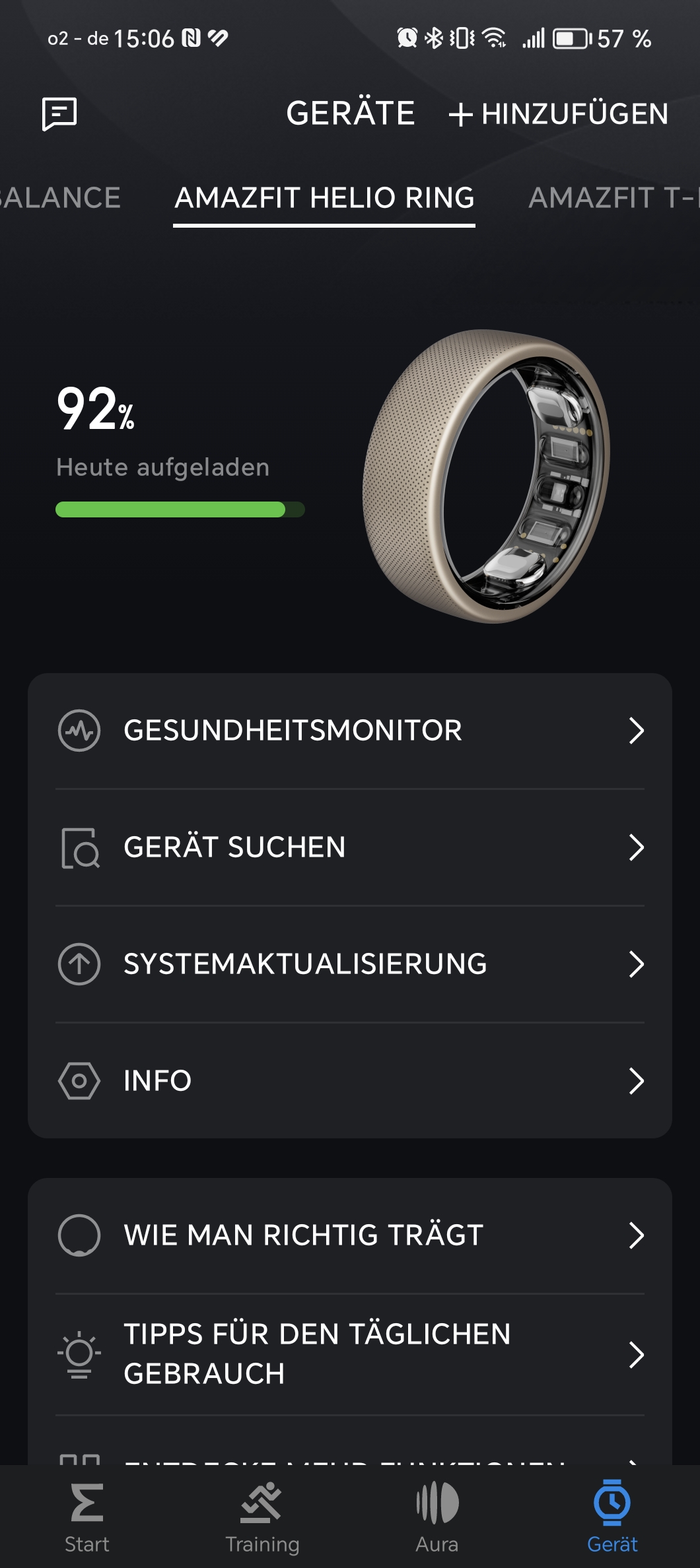Viewport: 700px width, 1568px height.
Task: Open Systemaktualisierung
Action: point(350,964)
